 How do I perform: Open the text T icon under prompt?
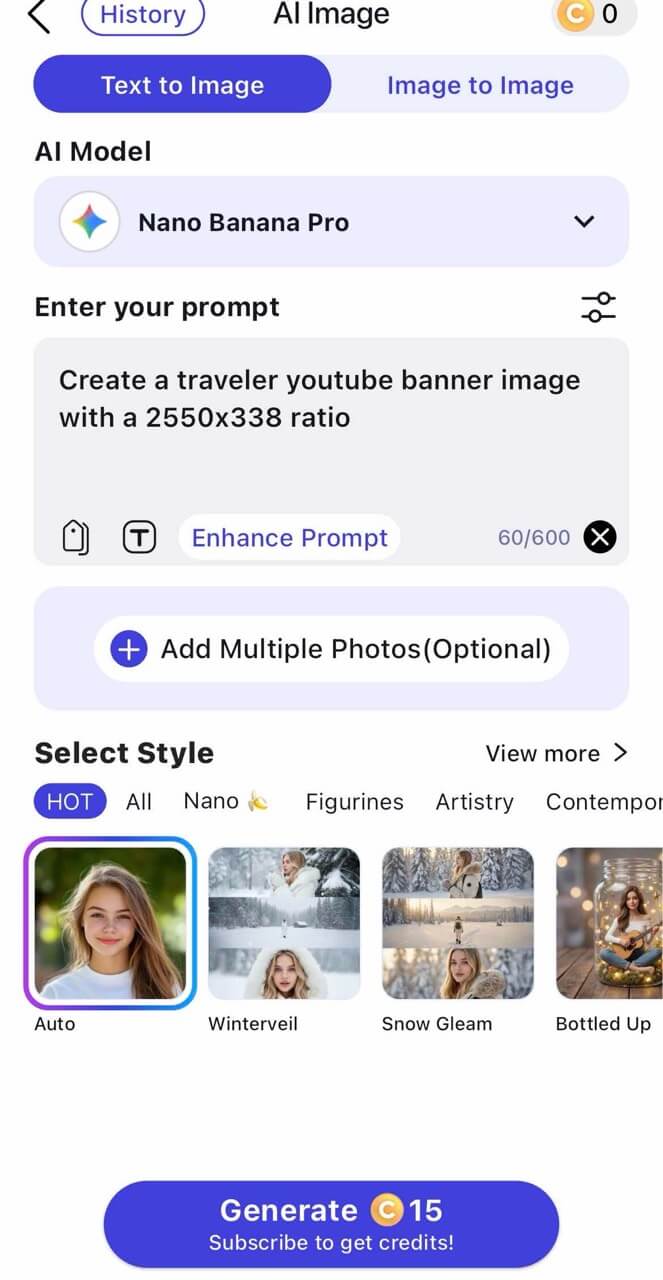coord(139,538)
